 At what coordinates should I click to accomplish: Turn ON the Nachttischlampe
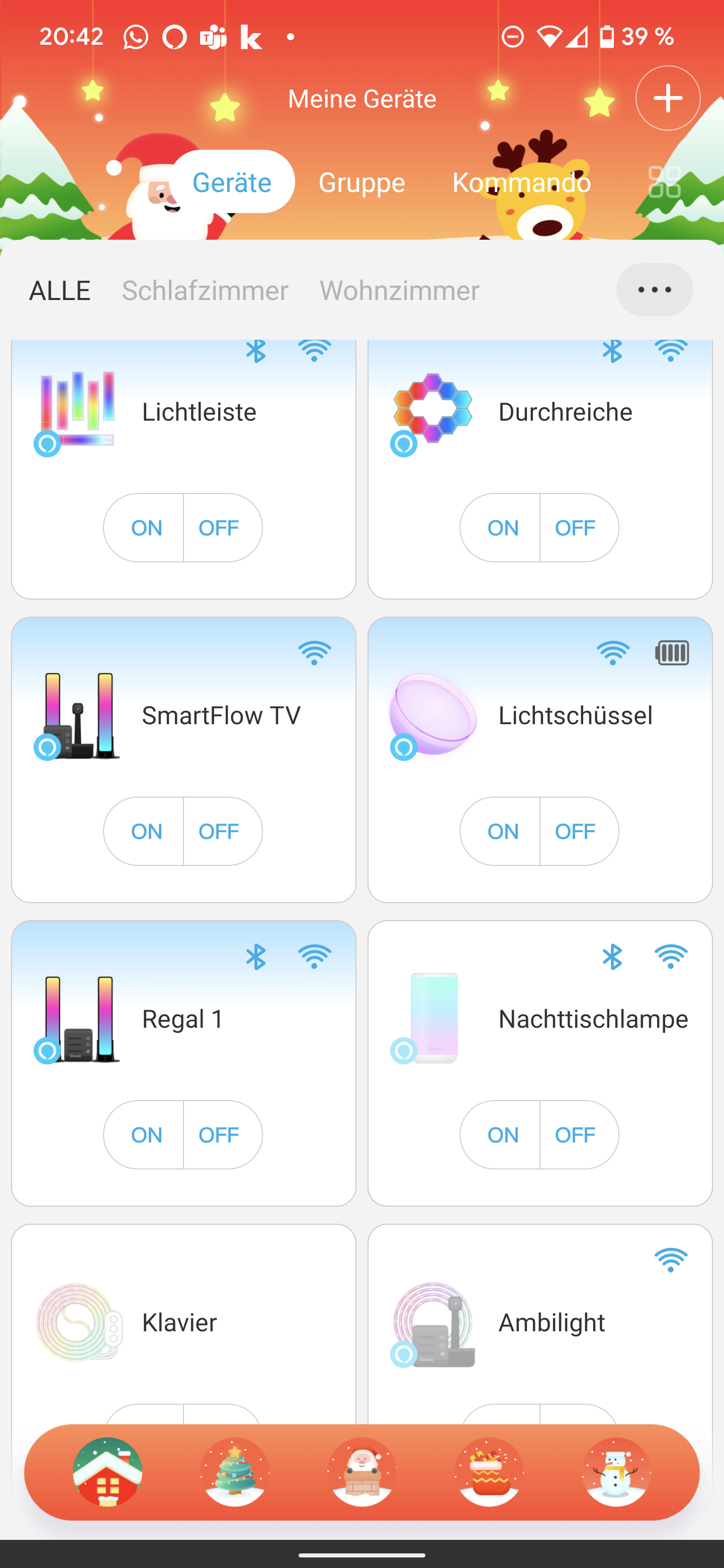point(502,1135)
